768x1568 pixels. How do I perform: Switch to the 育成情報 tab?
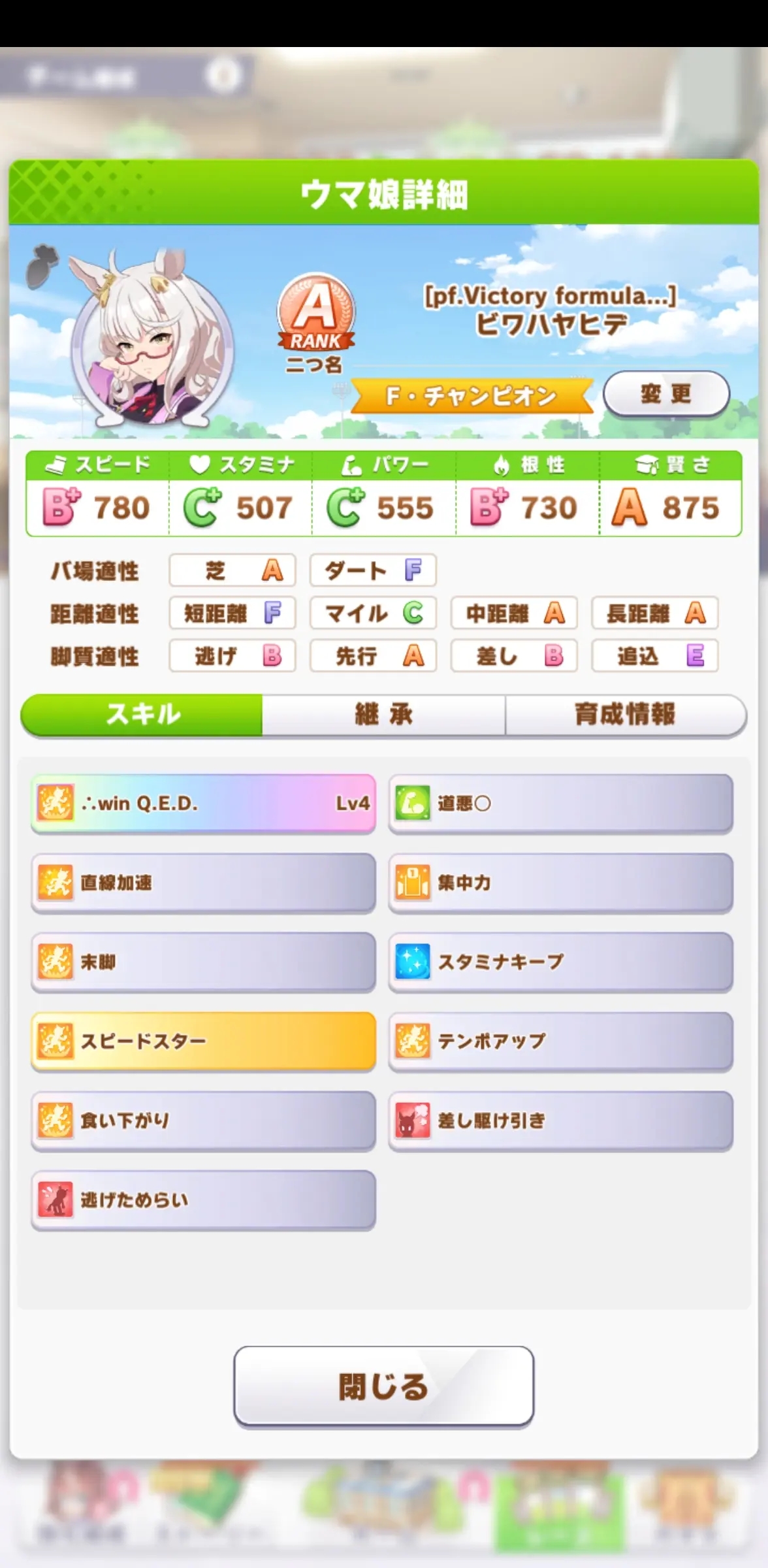pos(625,715)
